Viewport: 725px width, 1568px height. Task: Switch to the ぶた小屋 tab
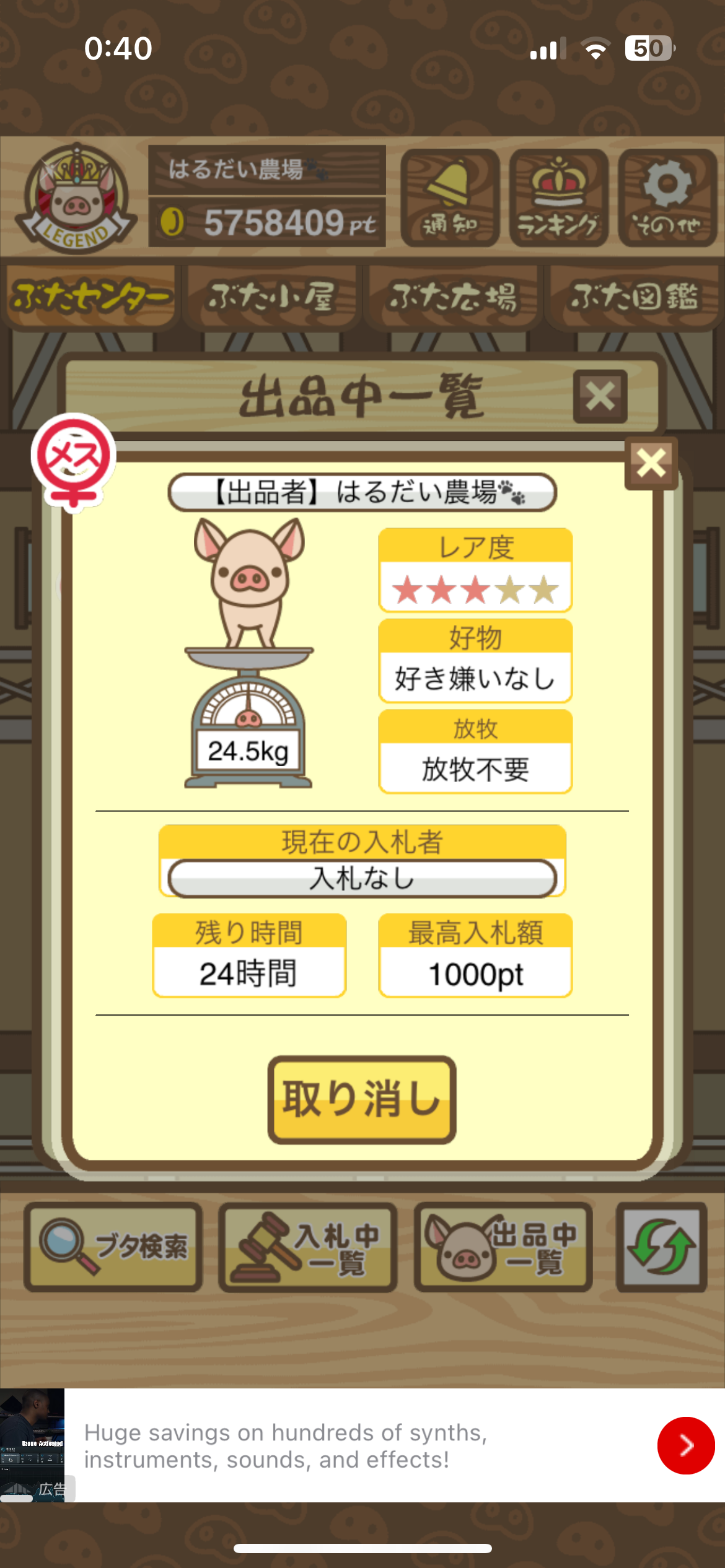[271, 297]
